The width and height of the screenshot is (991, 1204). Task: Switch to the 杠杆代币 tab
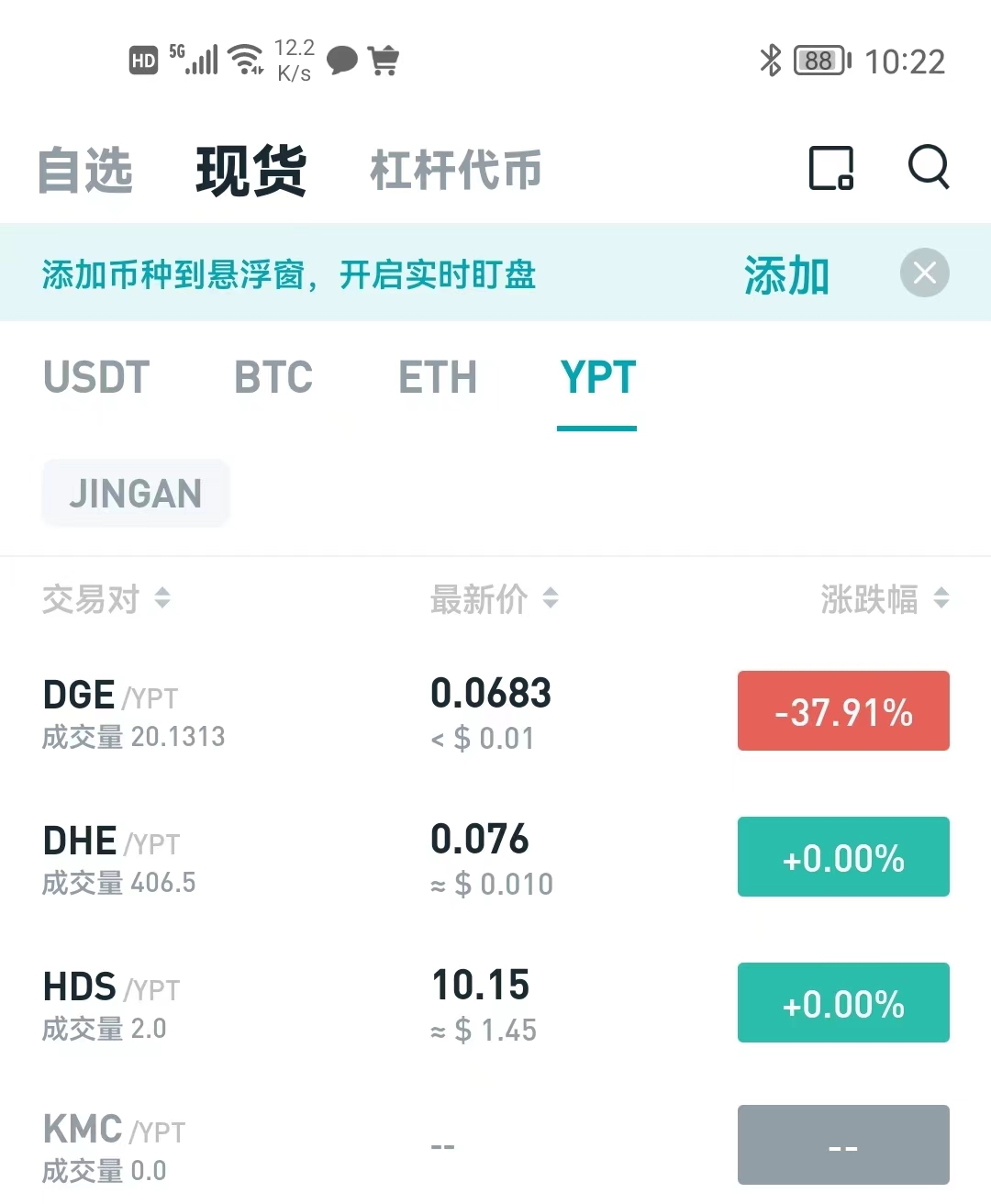456,171
